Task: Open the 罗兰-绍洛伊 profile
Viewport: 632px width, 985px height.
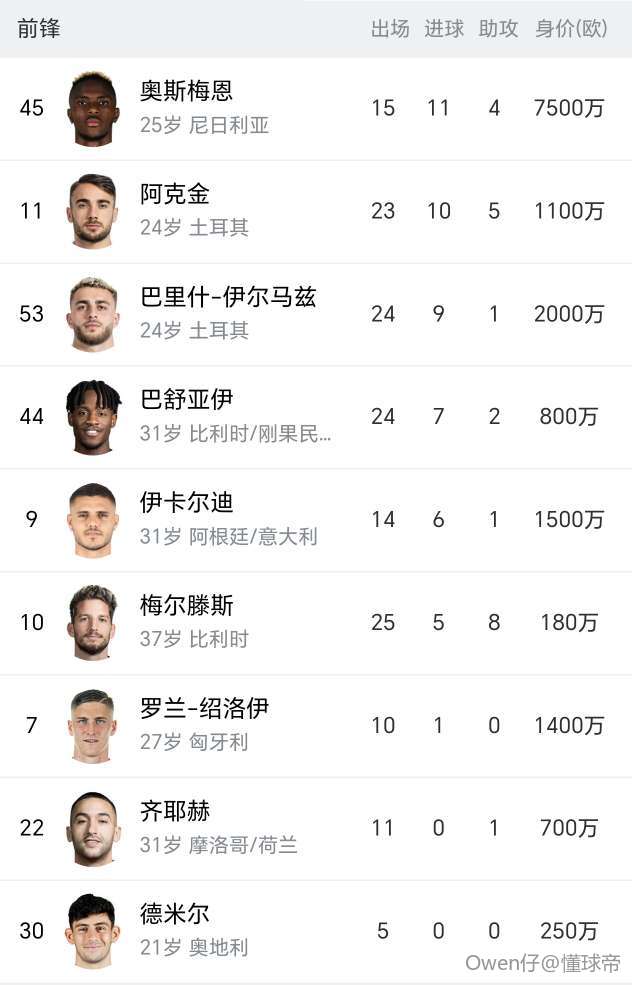Action: pos(204,710)
